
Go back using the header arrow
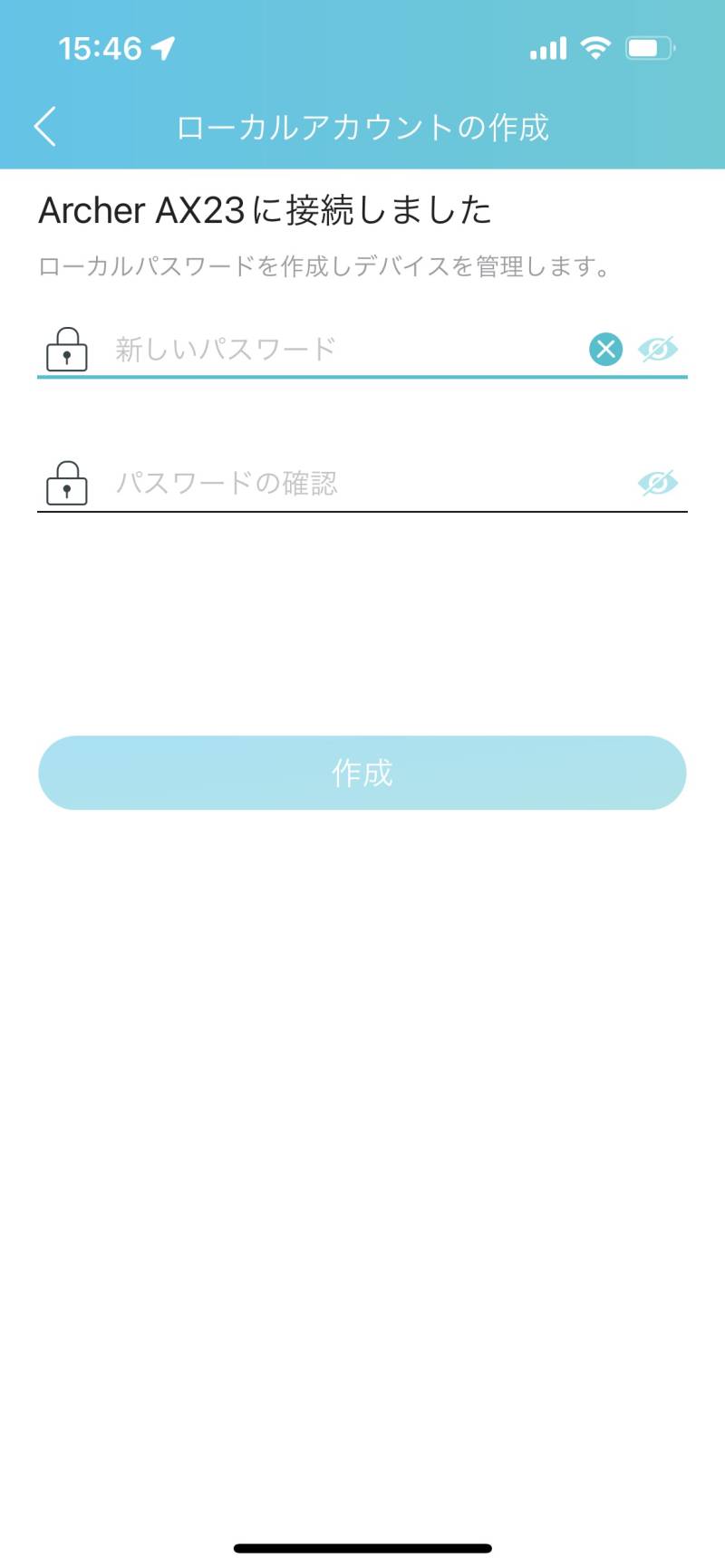point(45,126)
